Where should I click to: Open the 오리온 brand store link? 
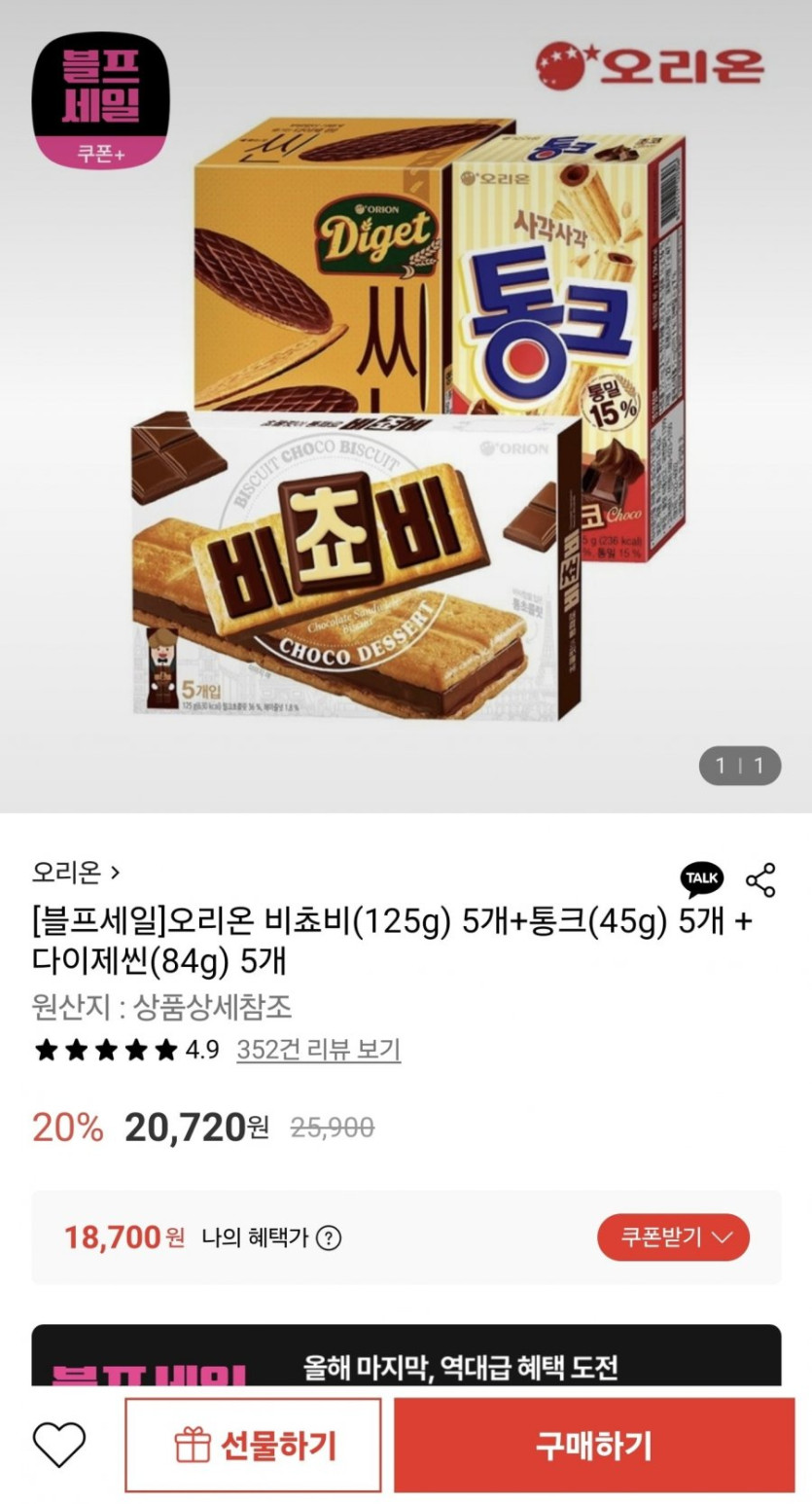point(76,871)
